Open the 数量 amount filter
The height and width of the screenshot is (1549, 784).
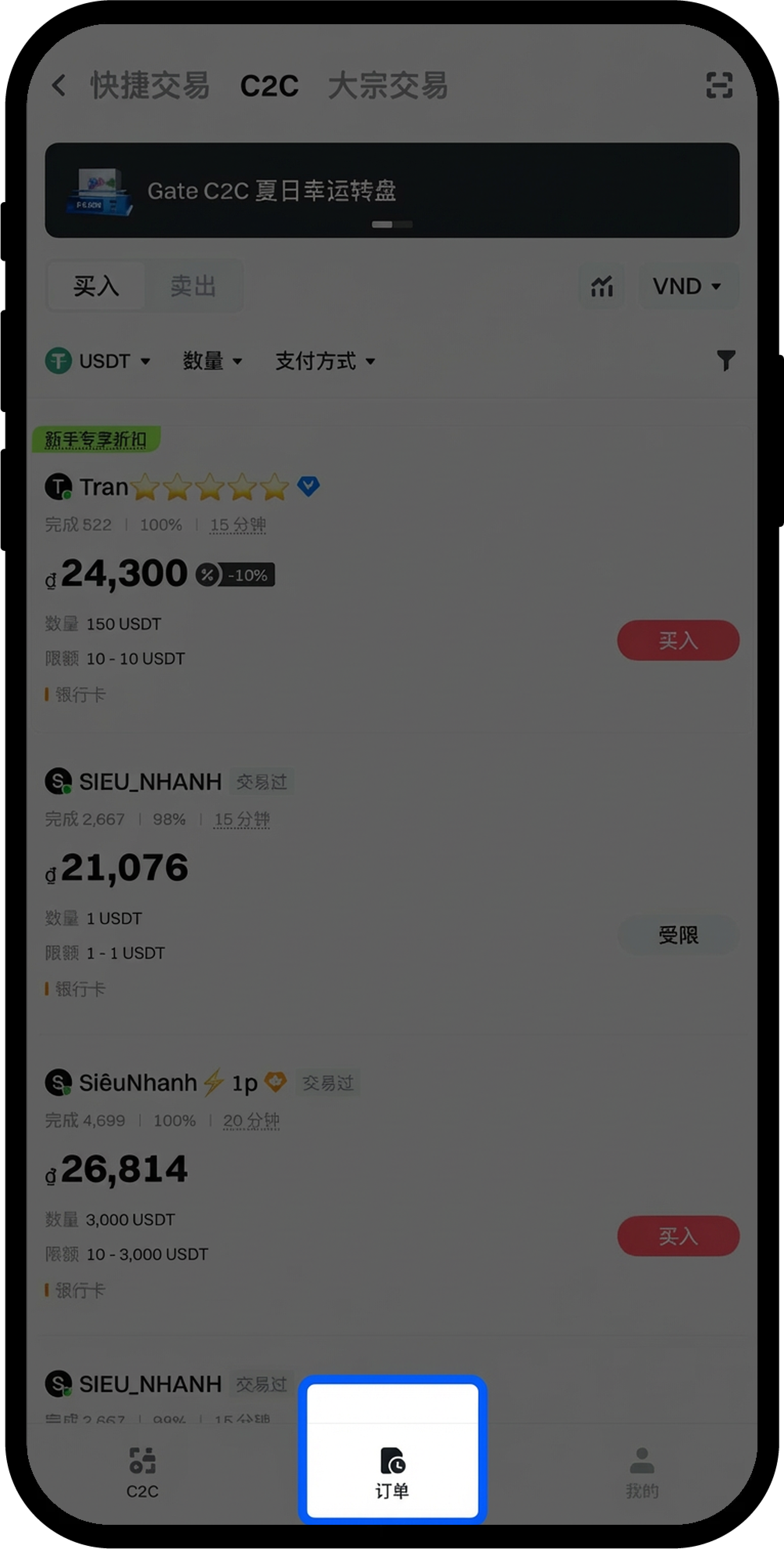point(212,361)
